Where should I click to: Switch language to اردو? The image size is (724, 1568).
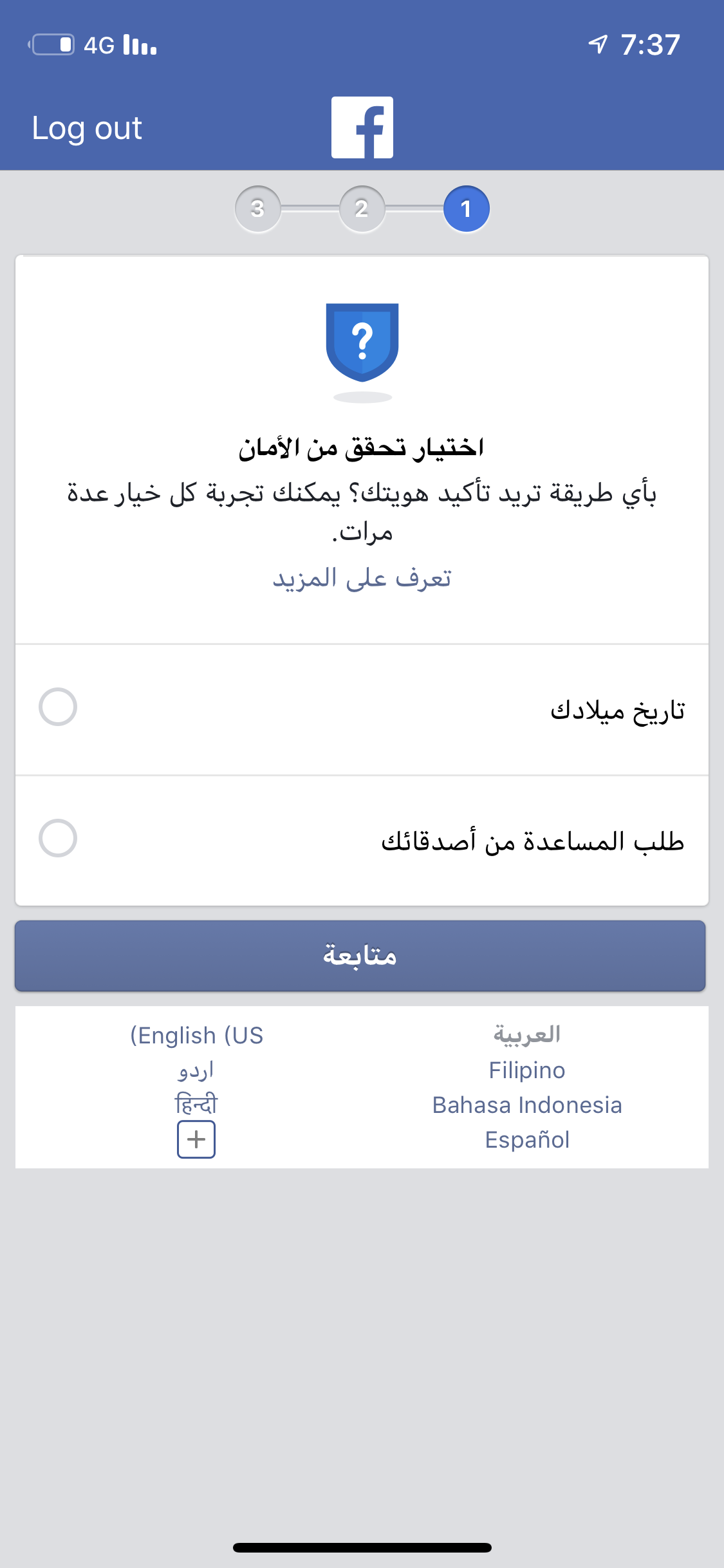coord(196,1070)
